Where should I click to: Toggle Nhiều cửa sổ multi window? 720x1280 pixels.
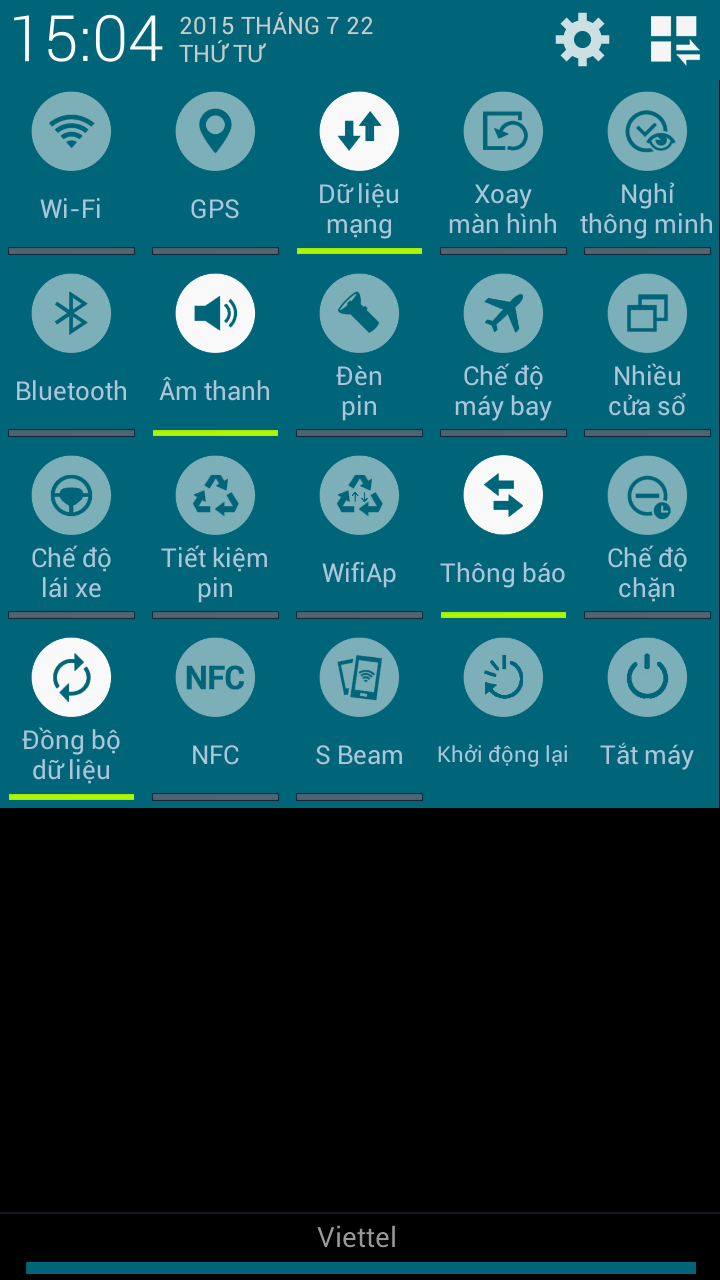(647, 347)
